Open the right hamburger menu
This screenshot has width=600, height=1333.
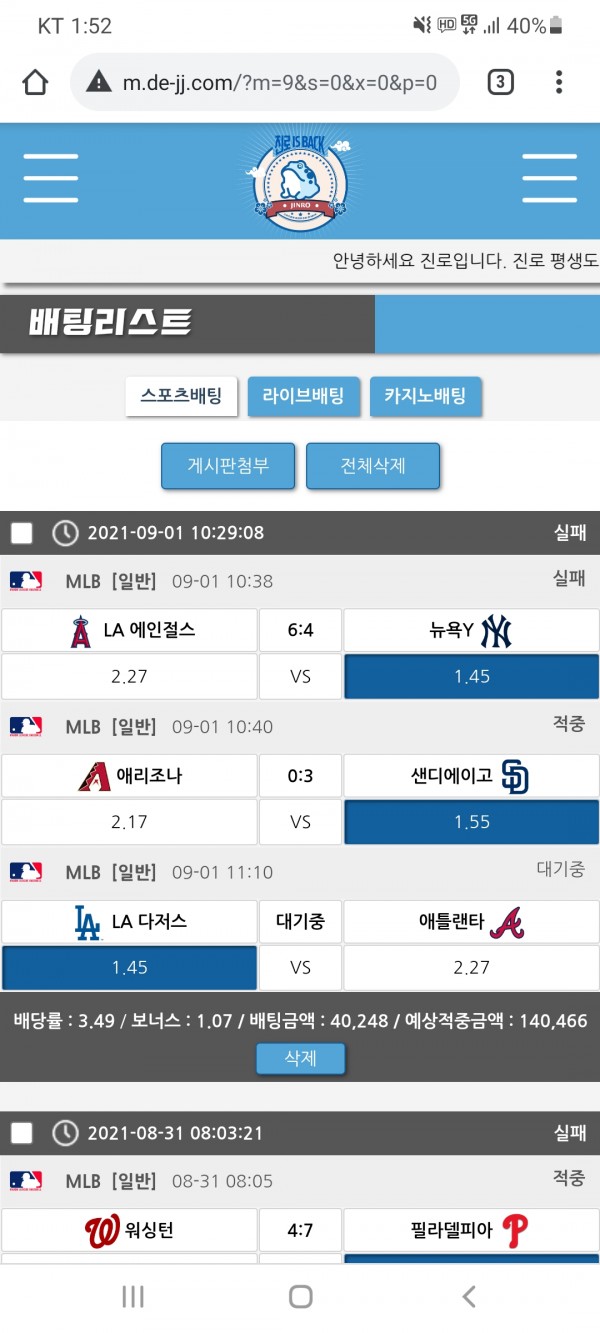(x=549, y=180)
